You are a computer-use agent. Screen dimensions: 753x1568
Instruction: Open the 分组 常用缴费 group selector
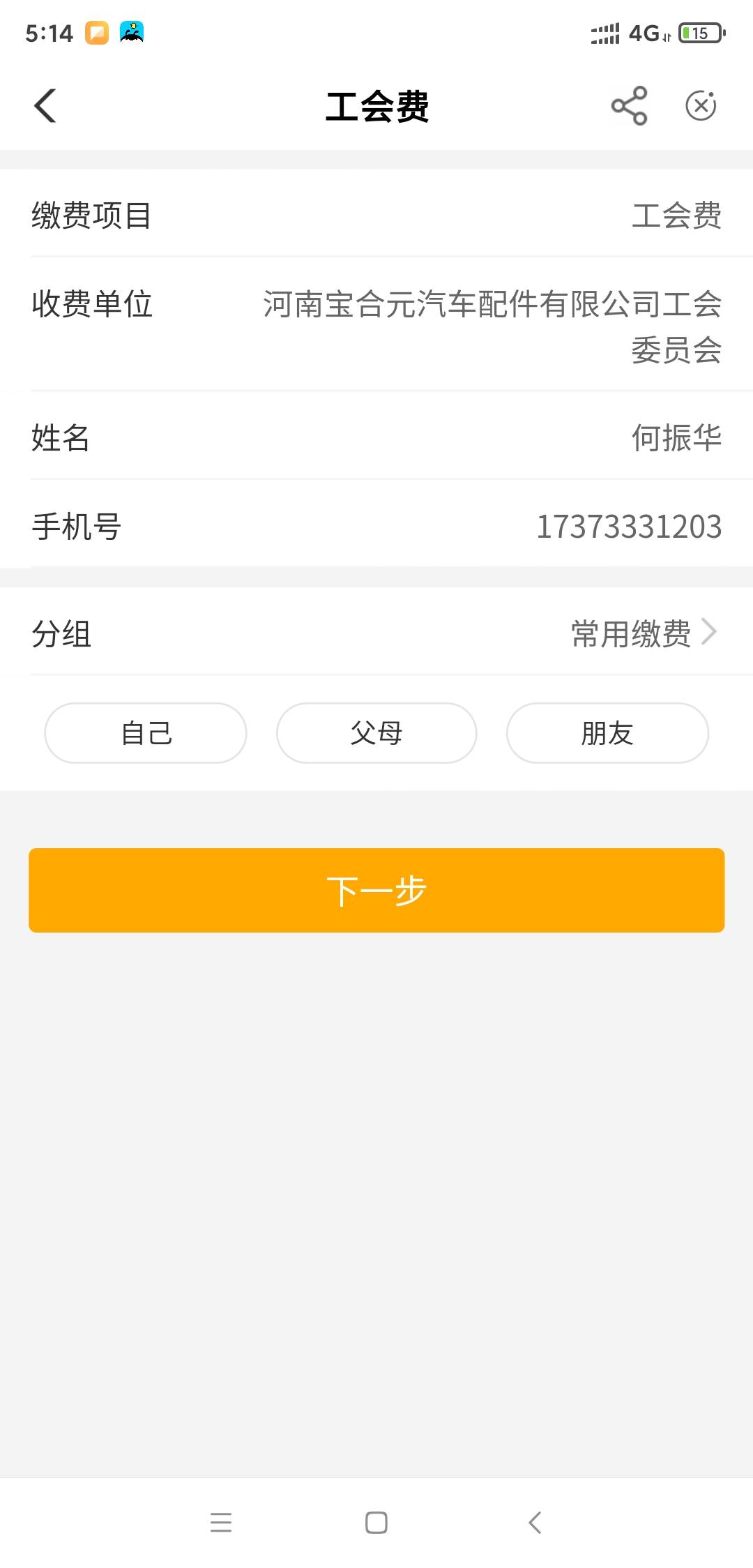click(643, 633)
